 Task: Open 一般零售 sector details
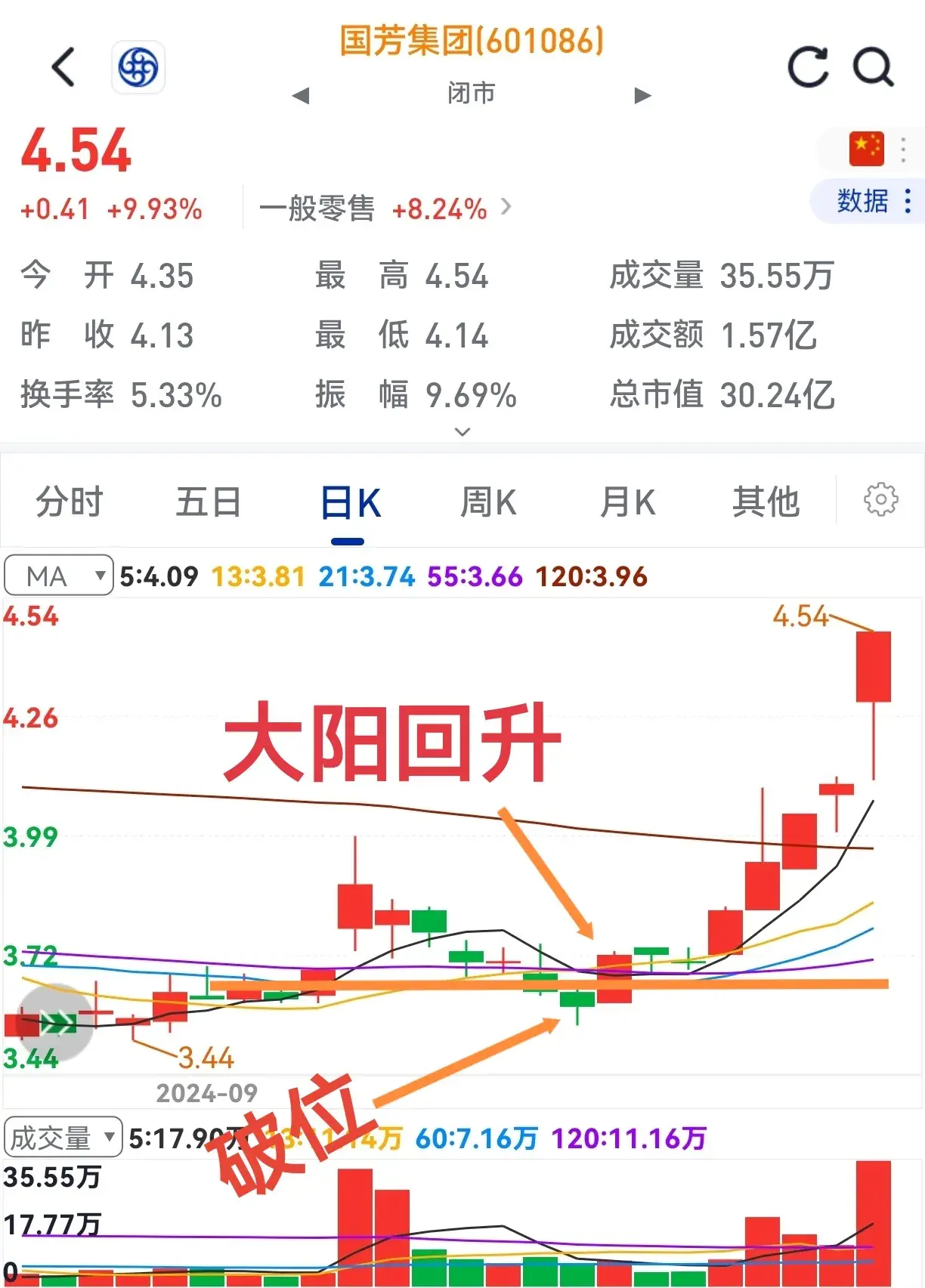(385, 208)
